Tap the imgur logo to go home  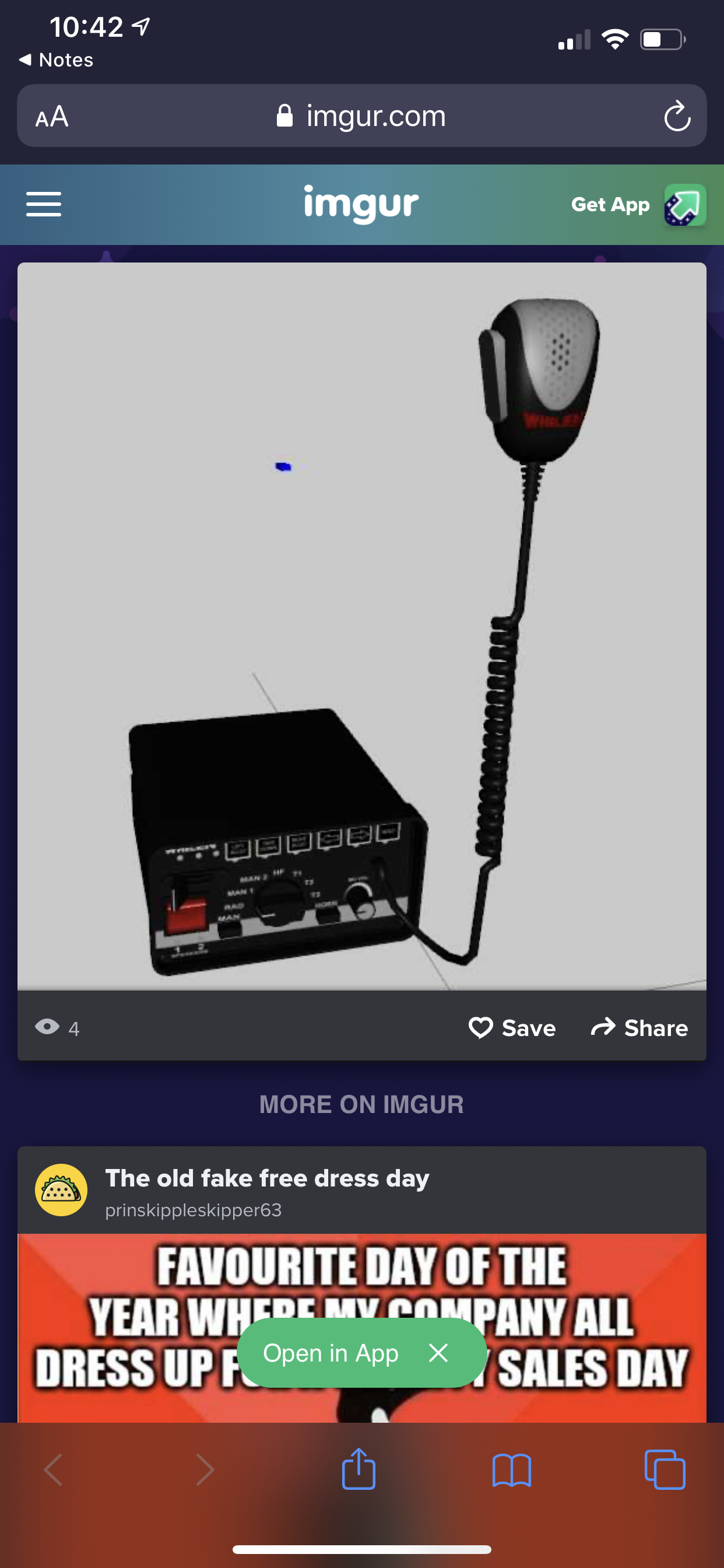click(361, 204)
